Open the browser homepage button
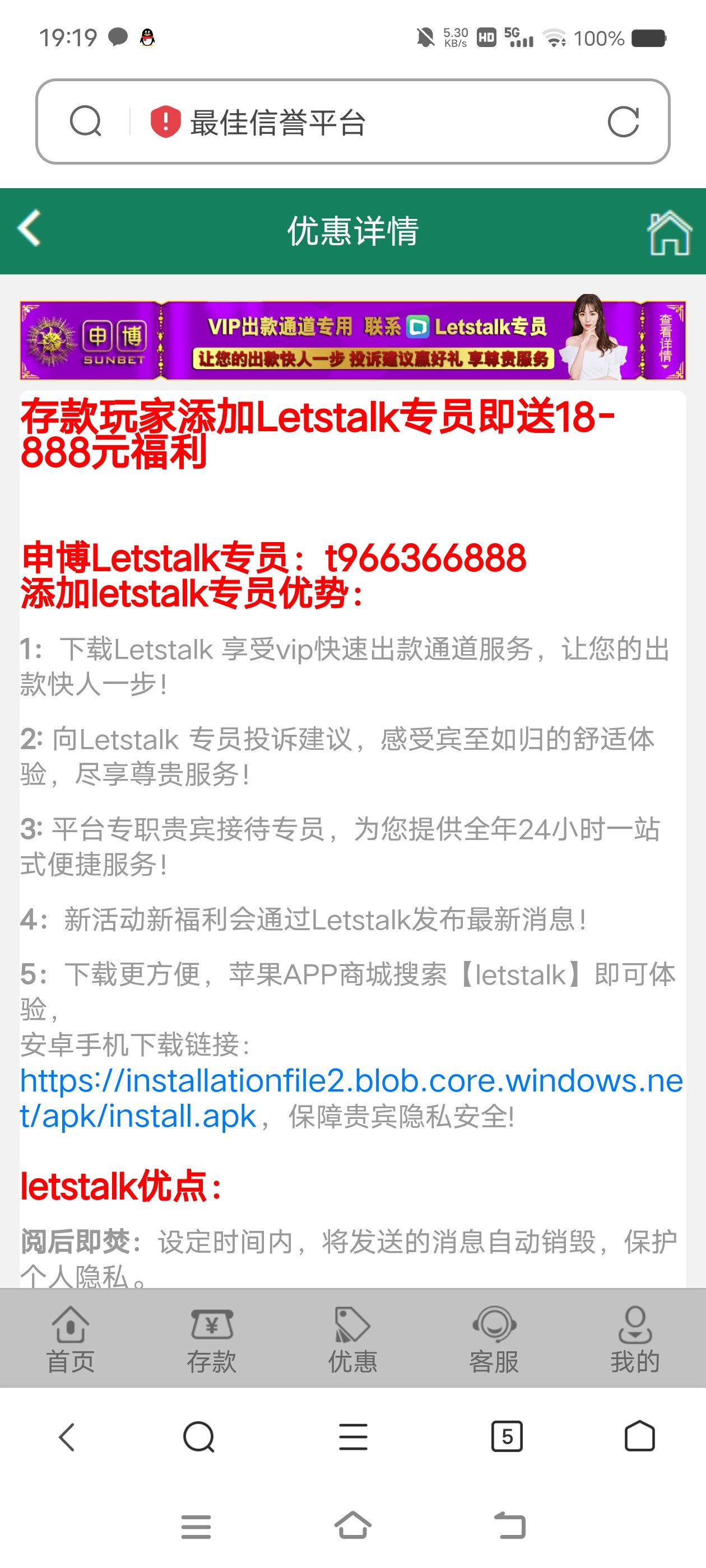This screenshot has height=1568, width=706. (x=640, y=1436)
